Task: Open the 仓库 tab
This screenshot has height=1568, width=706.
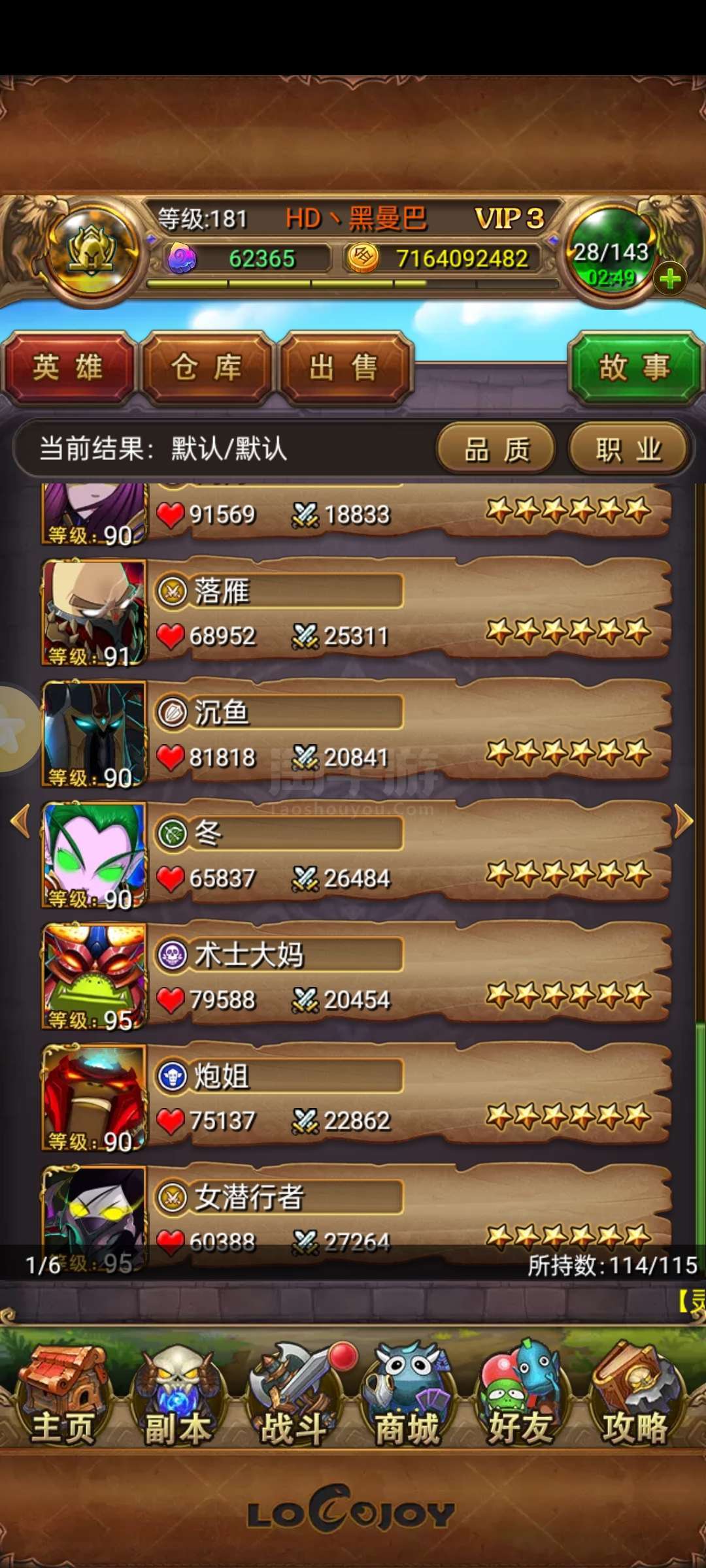Action: click(x=207, y=368)
